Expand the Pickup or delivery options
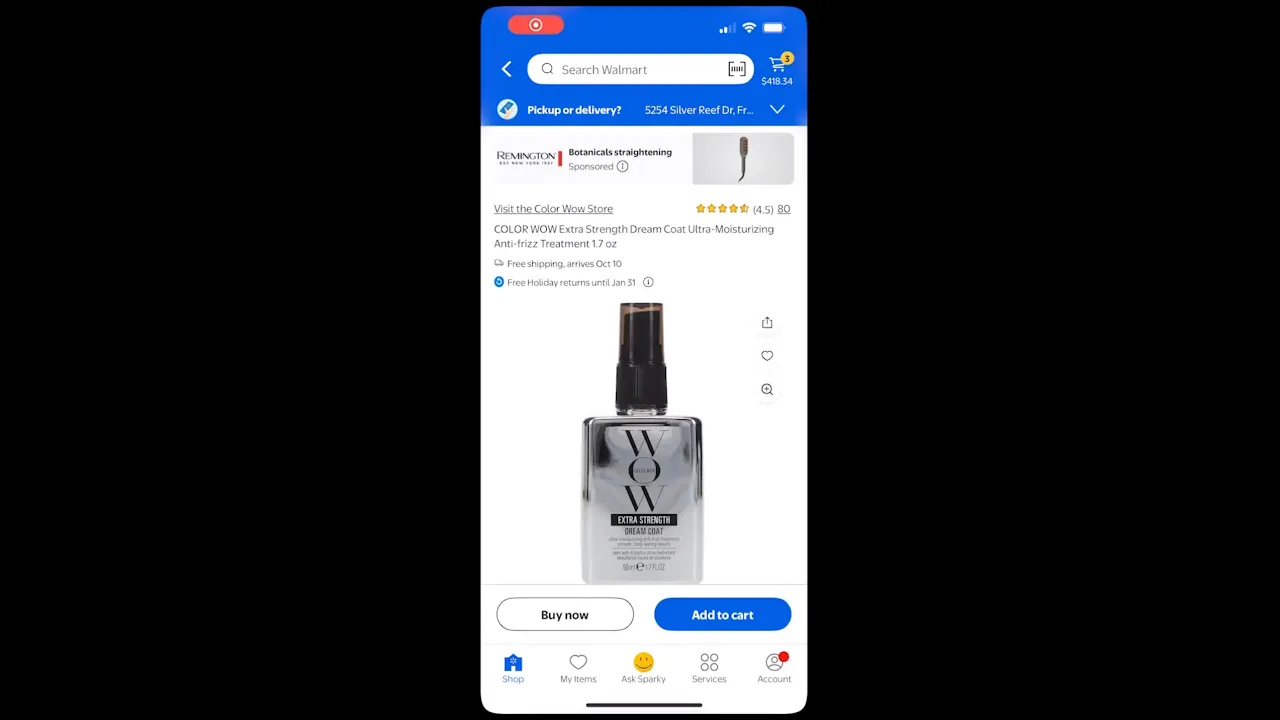The image size is (1280, 720). [x=777, y=109]
